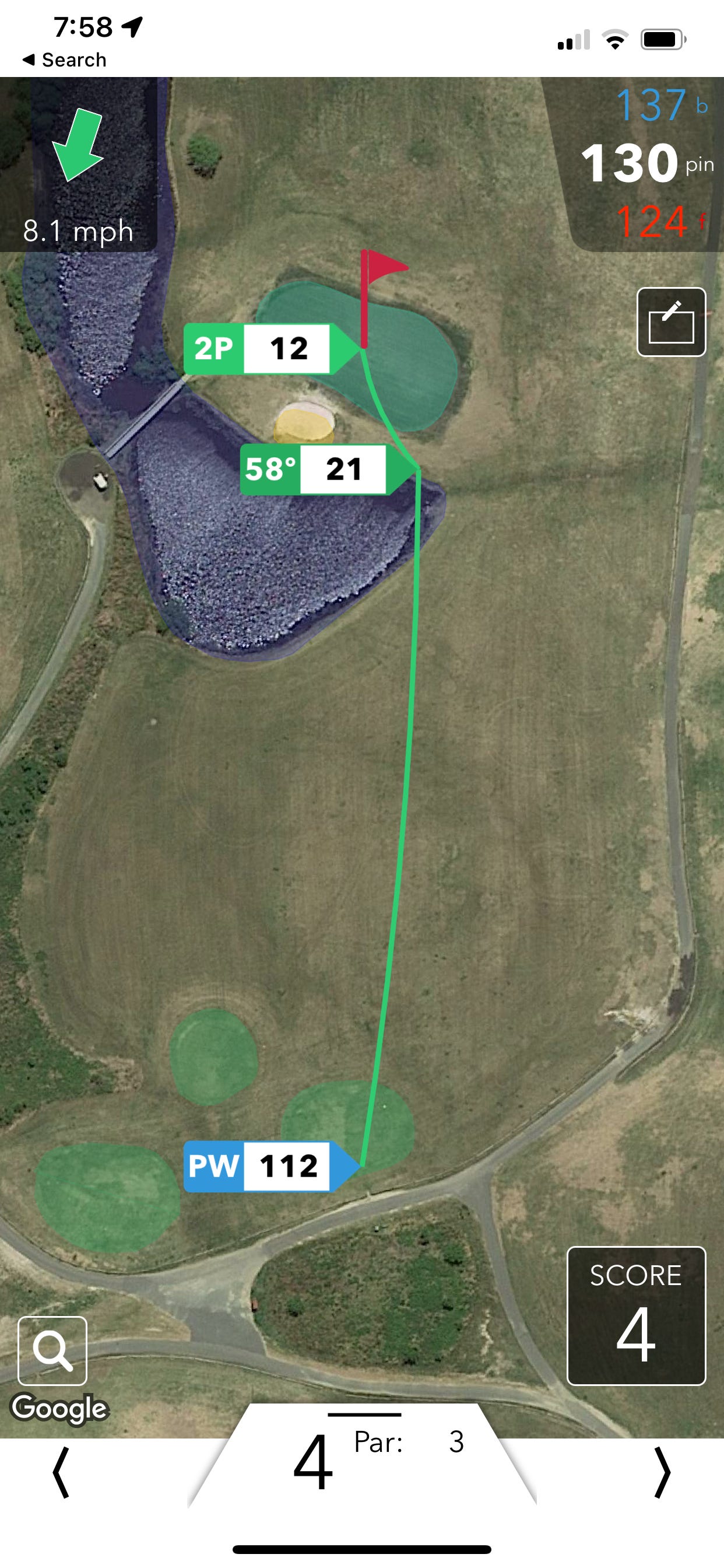Open hole 4 par 3 panel
This screenshot has width=724, height=1568.
[x=362, y=1458]
